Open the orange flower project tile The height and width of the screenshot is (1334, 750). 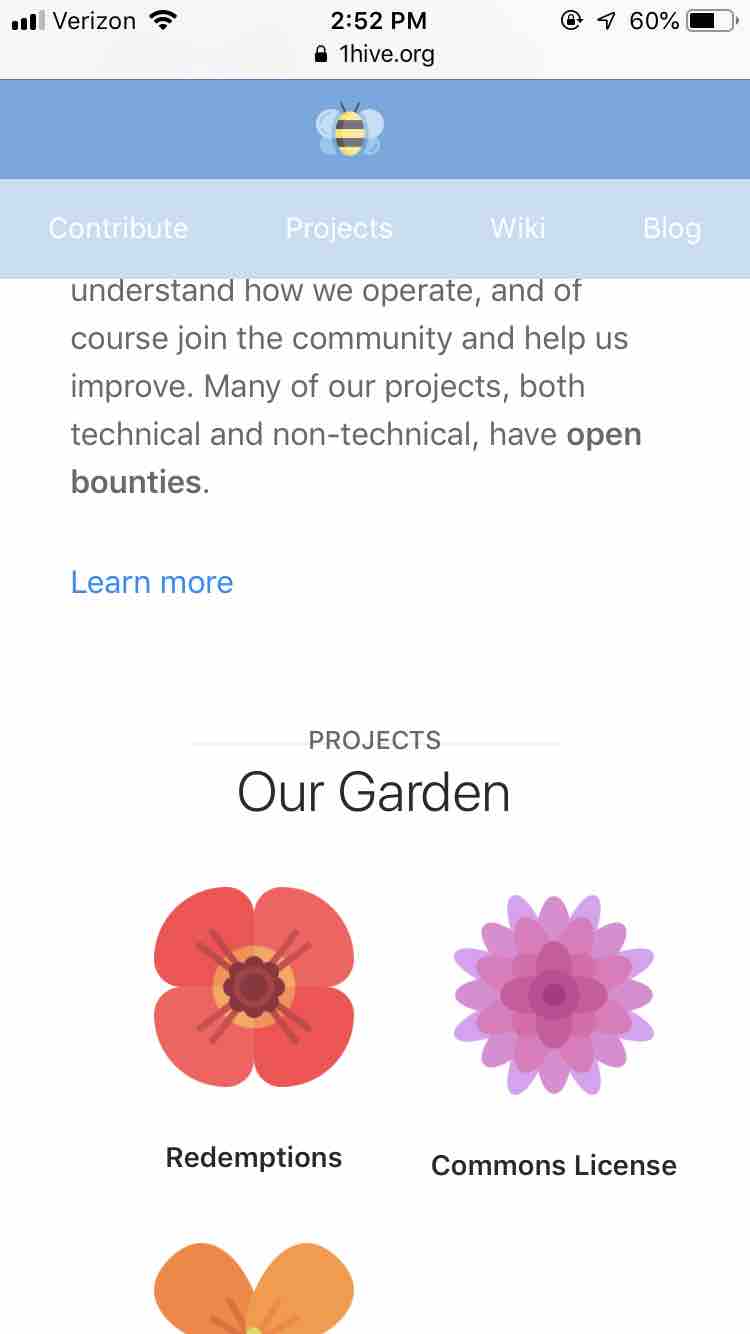click(x=254, y=1288)
